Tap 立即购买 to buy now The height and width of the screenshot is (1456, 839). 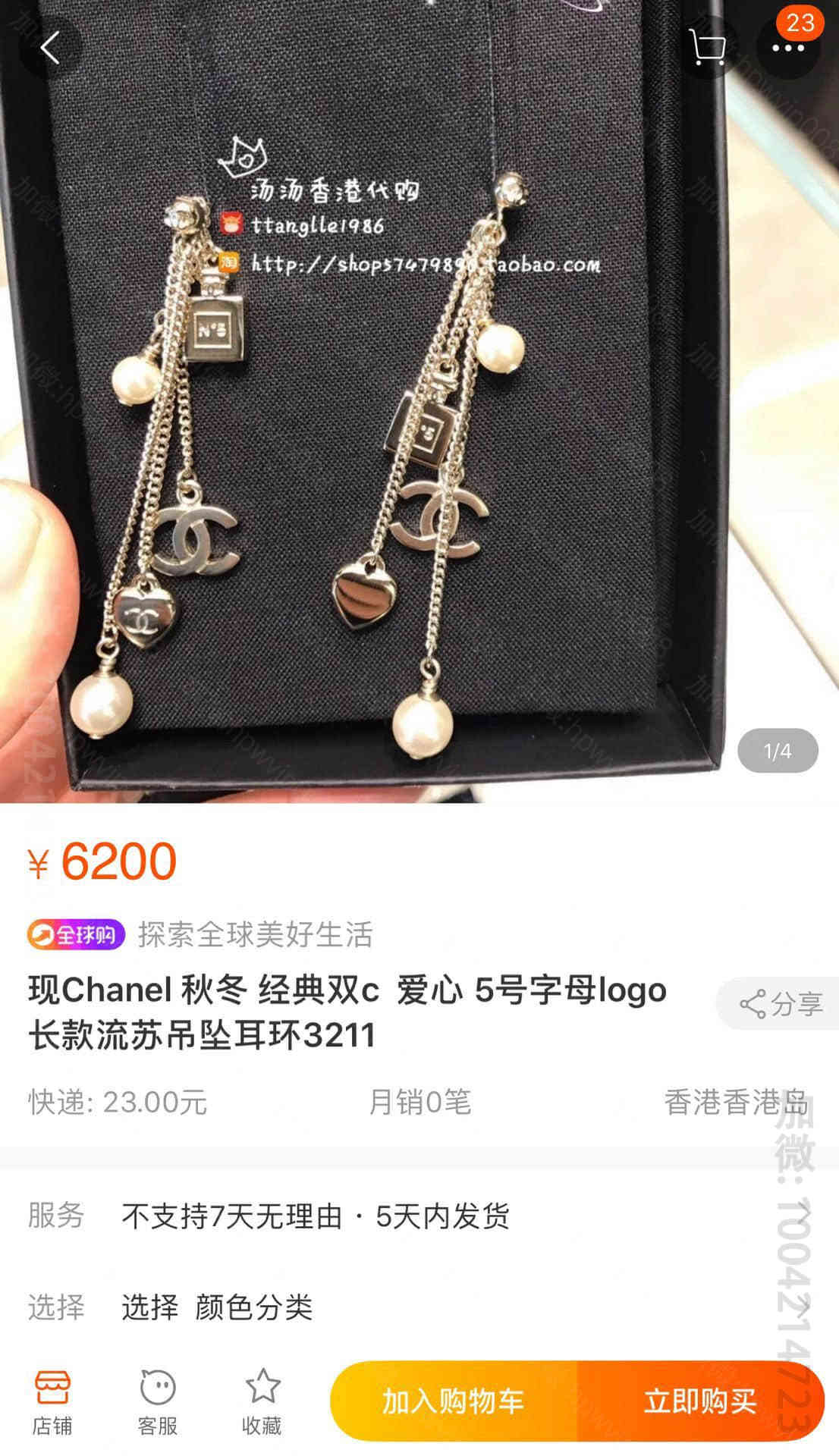[700, 1401]
